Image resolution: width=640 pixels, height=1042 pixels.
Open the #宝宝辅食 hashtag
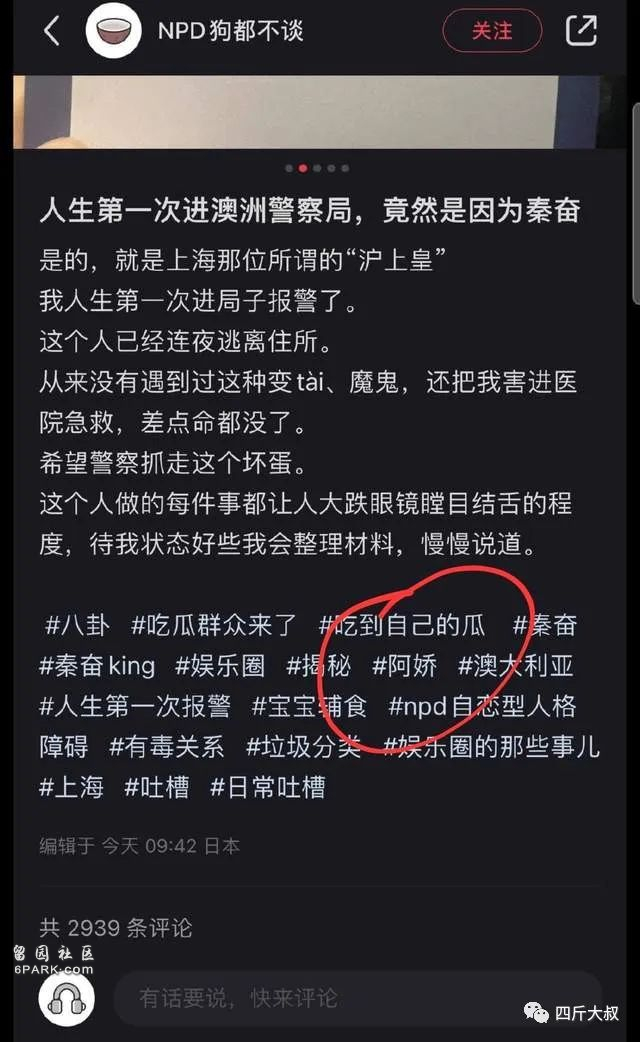coord(310,706)
